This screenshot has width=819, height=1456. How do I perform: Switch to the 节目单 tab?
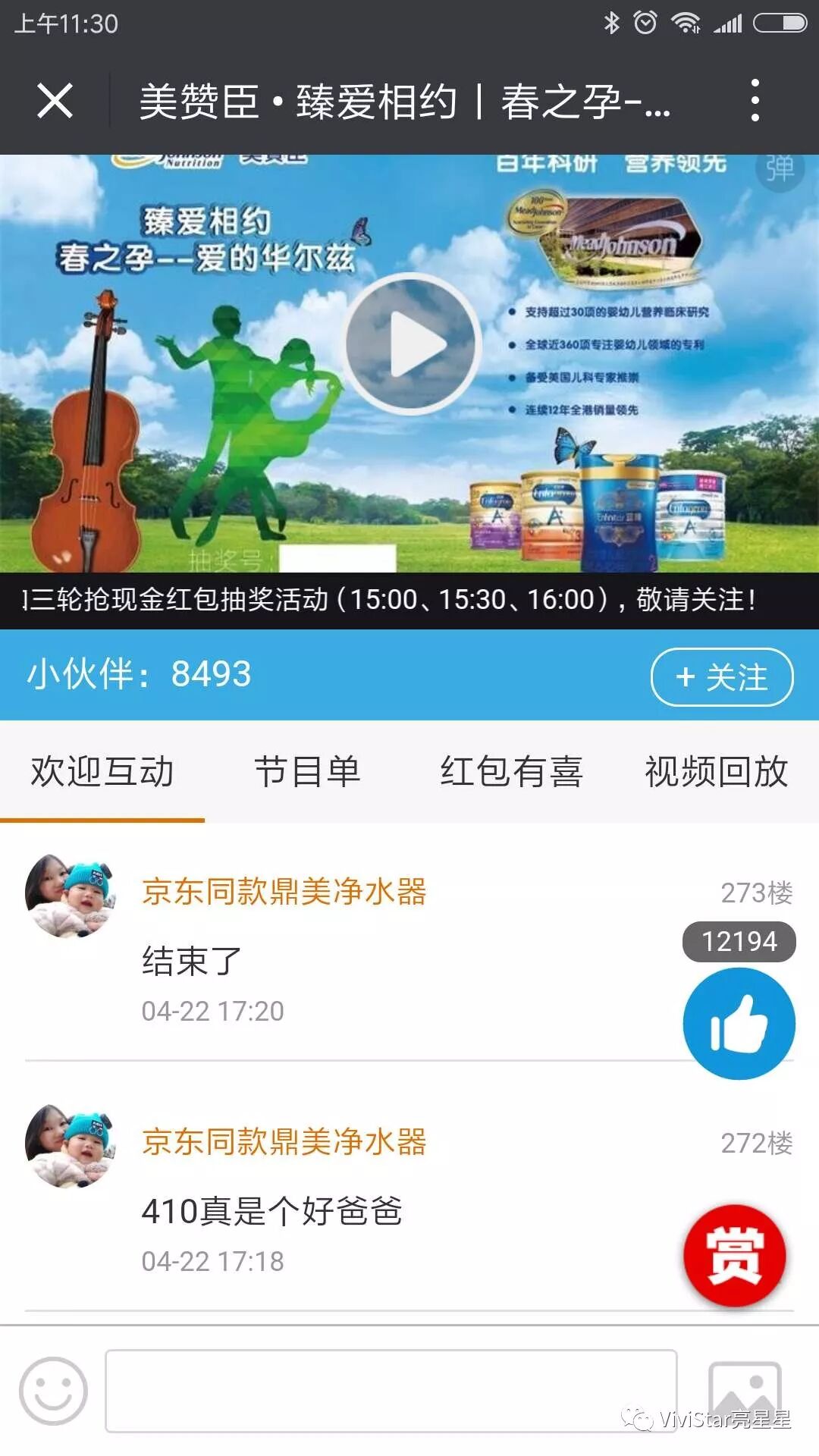307,772
